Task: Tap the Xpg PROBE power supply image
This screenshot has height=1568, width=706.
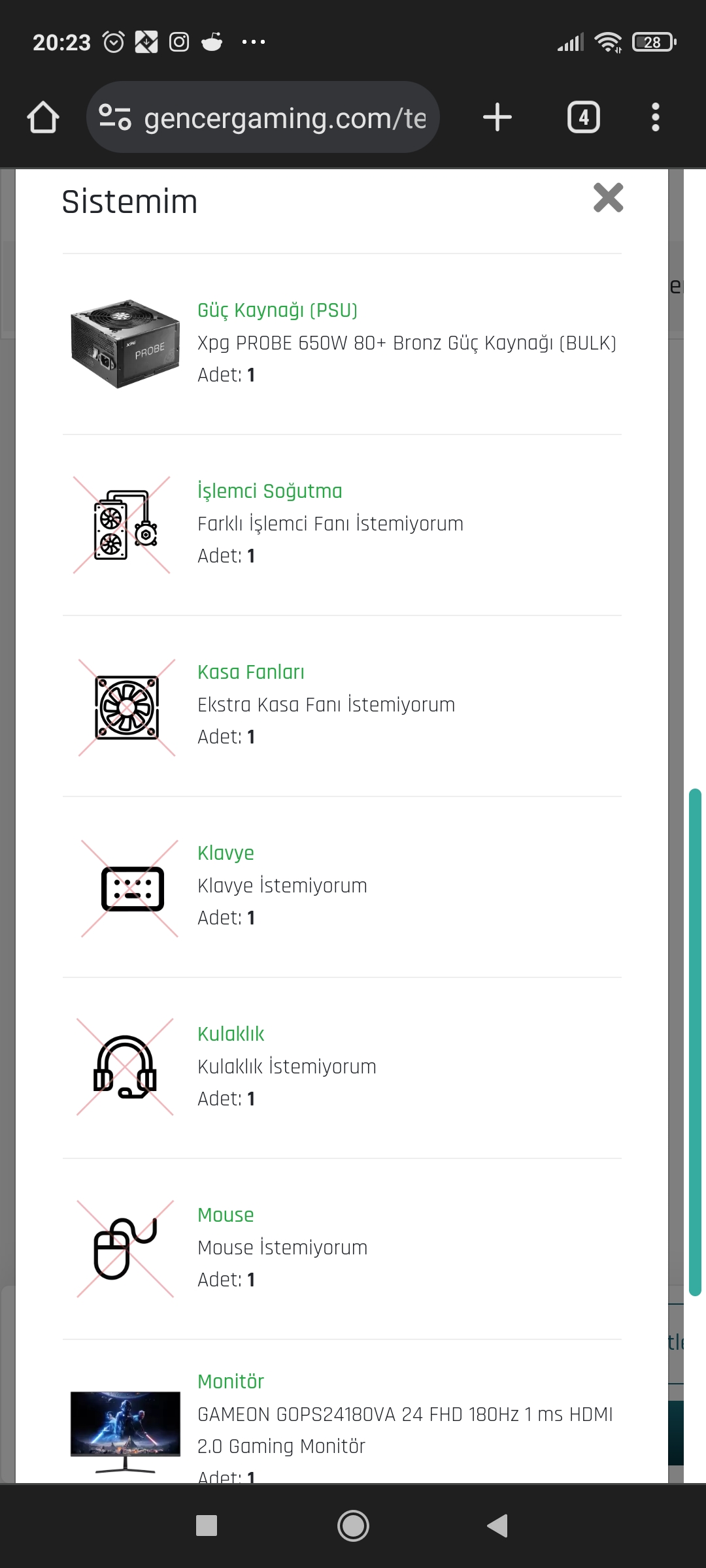Action: point(125,344)
